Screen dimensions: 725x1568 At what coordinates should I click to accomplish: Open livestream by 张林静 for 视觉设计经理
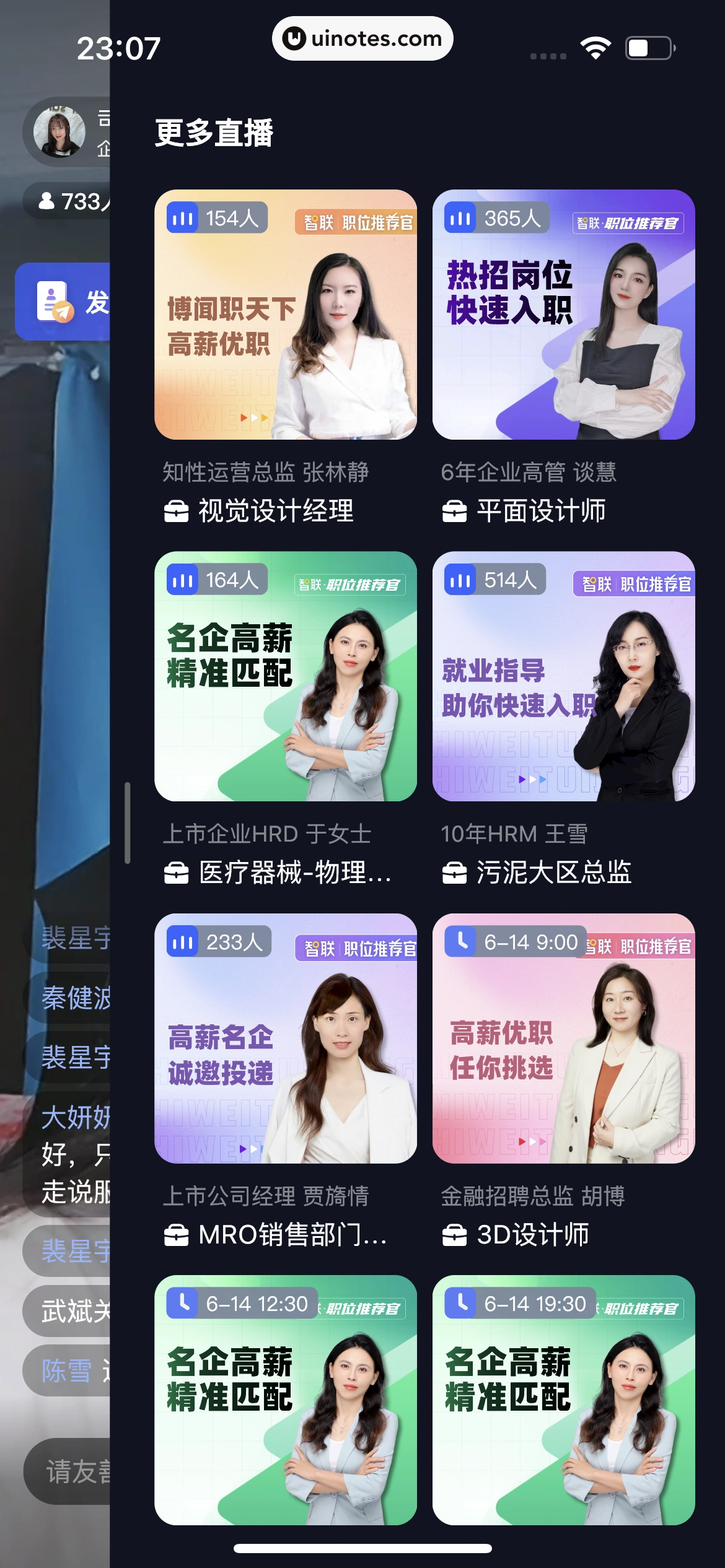pyautogui.click(x=285, y=315)
